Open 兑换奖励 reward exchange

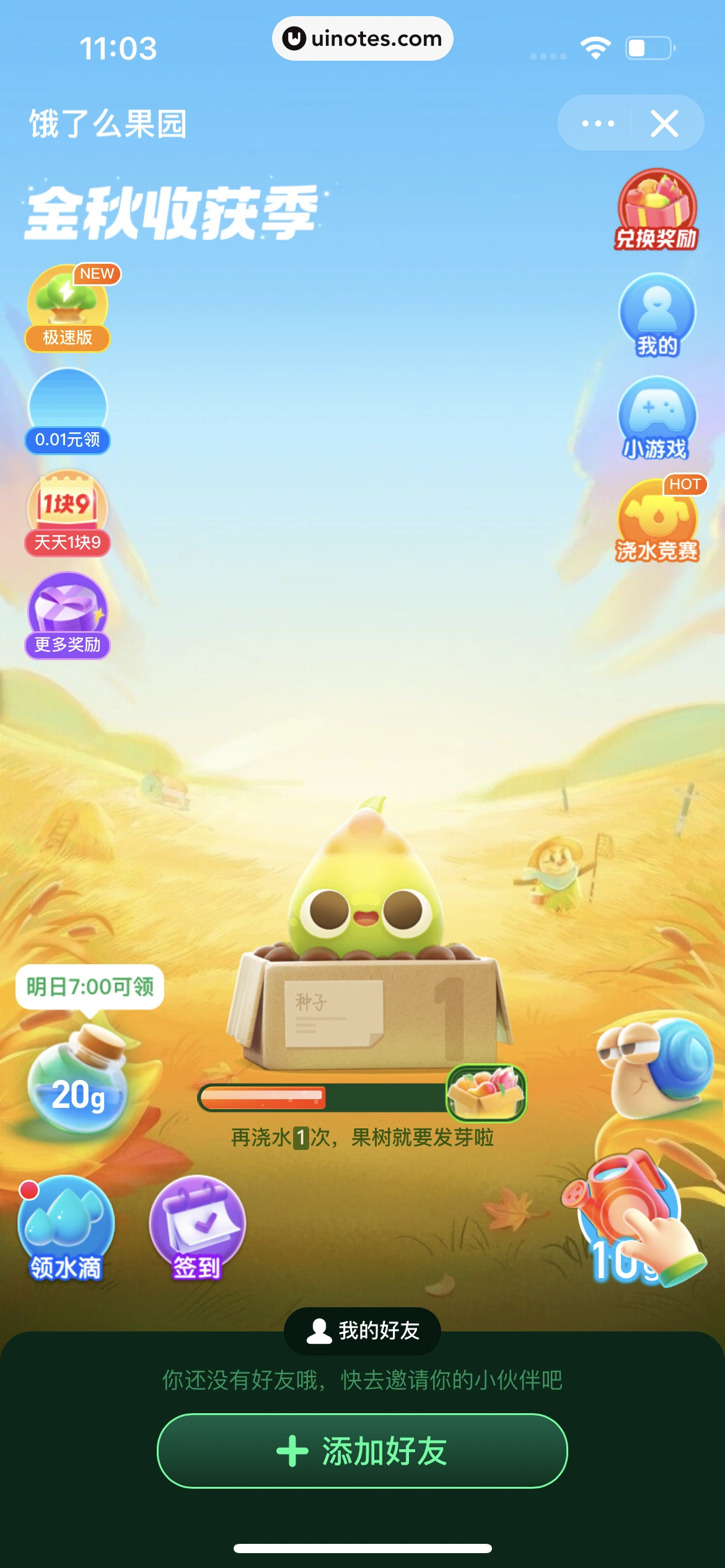coord(656,210)
